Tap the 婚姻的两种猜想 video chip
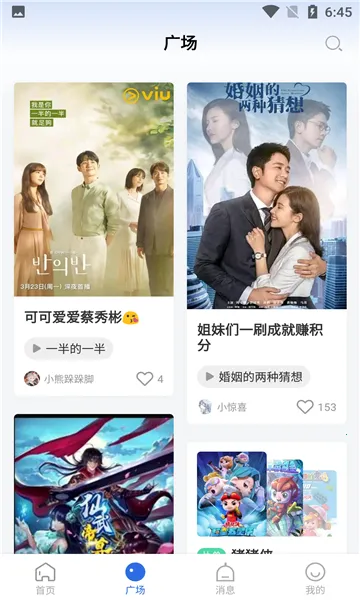Screen dimensions: 360x600 point(254,377)
